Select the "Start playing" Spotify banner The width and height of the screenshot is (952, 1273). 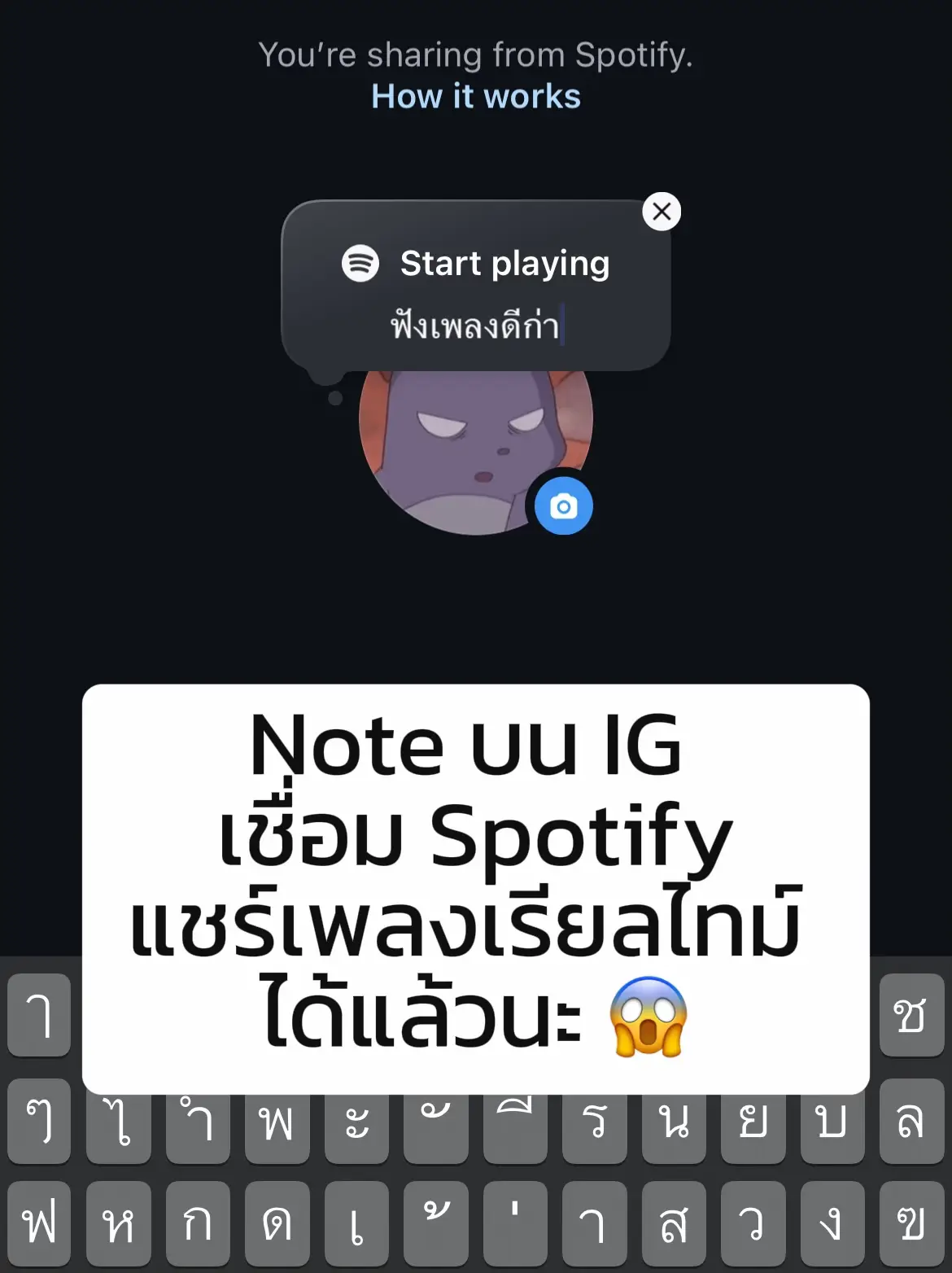point(504,262)
